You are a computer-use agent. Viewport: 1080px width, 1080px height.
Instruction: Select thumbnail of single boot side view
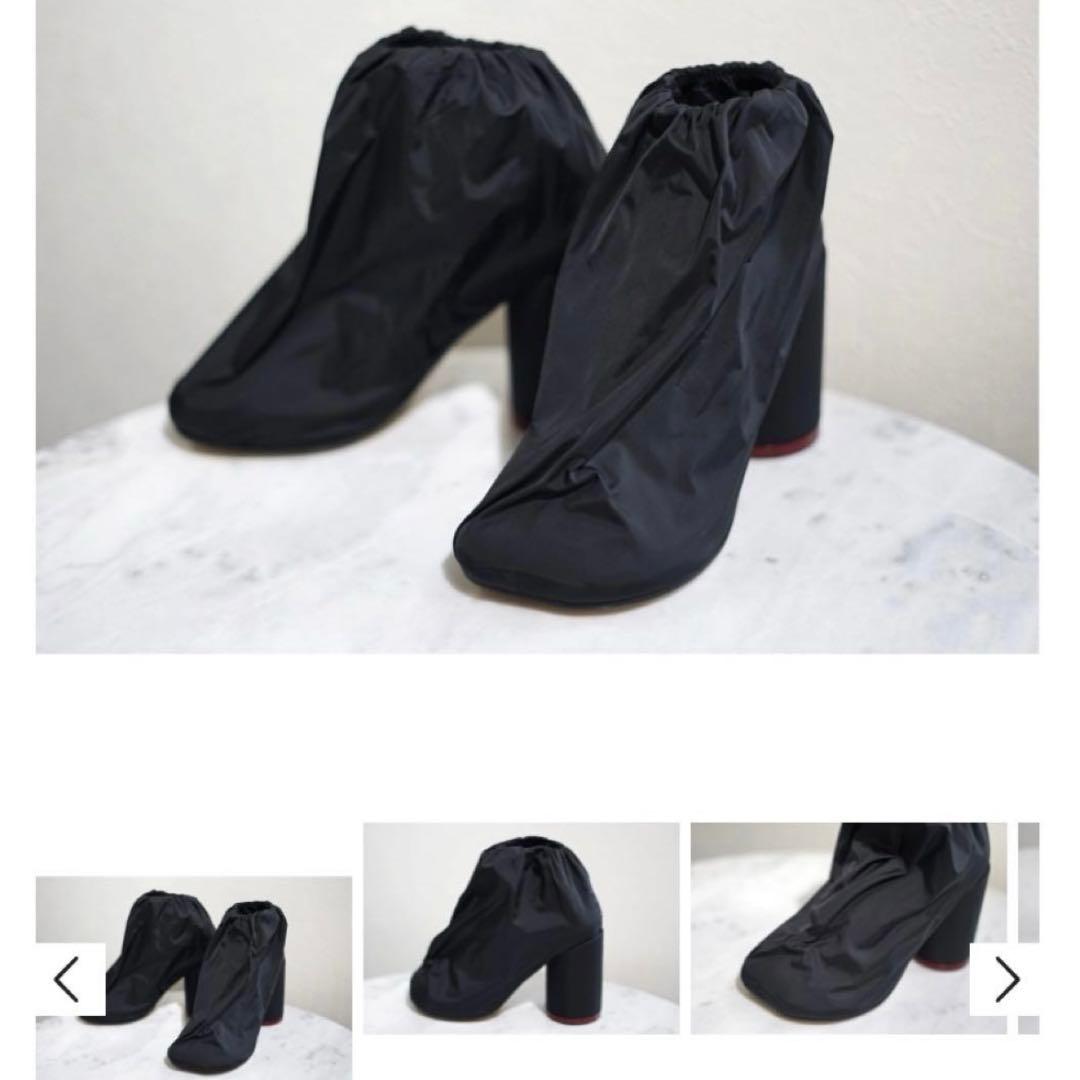521,927
